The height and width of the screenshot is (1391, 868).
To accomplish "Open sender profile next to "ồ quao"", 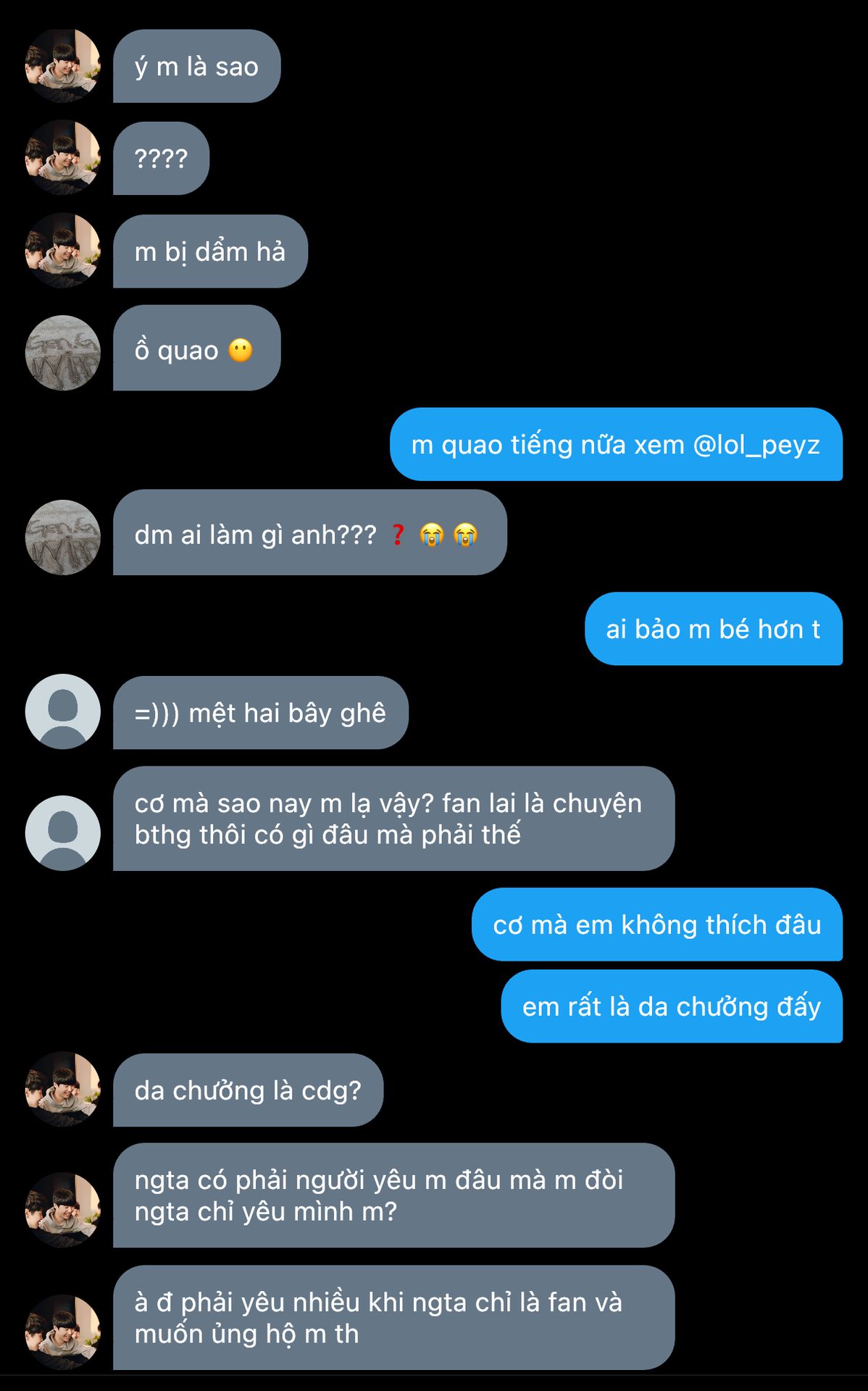I will [x=63, y=353].
